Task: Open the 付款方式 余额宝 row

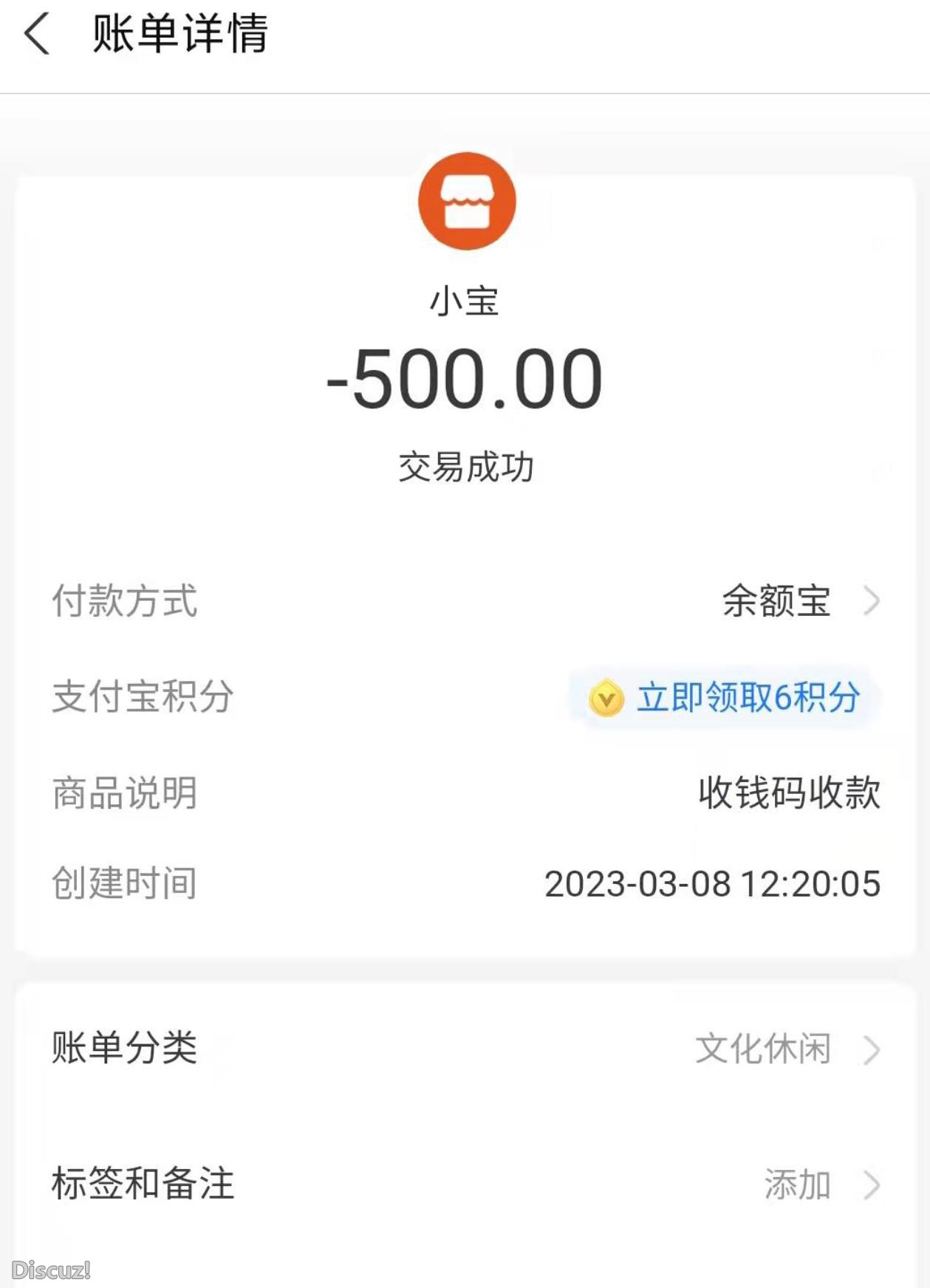Action: 799,600
